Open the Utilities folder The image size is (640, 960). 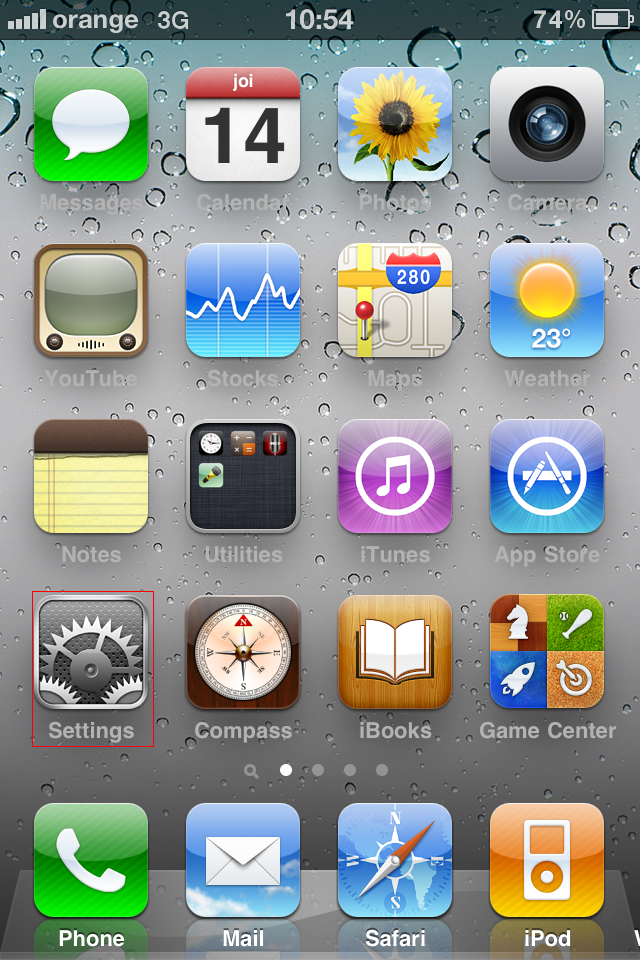point(243,477)
